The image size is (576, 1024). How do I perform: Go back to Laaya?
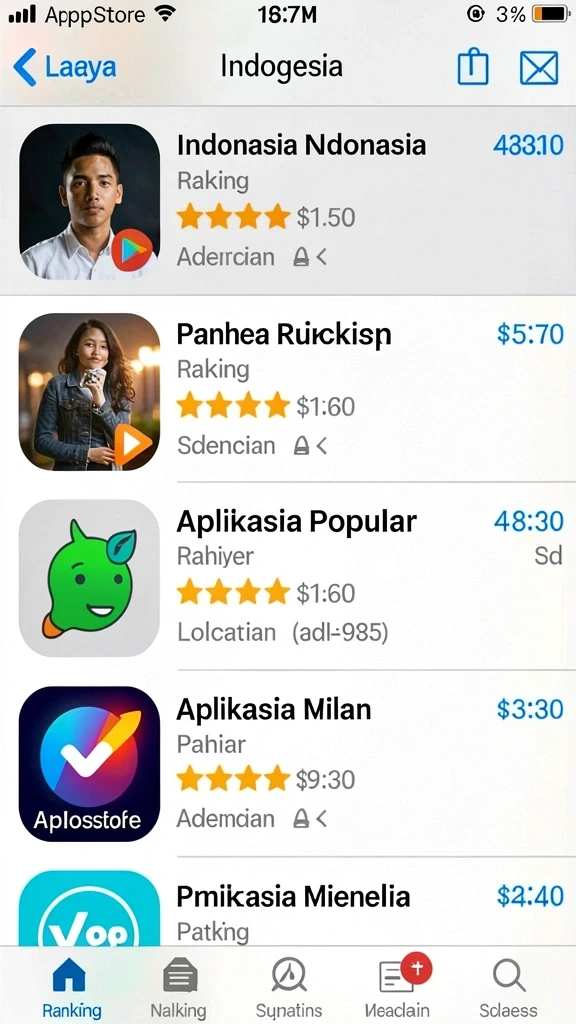coord(64,67)
